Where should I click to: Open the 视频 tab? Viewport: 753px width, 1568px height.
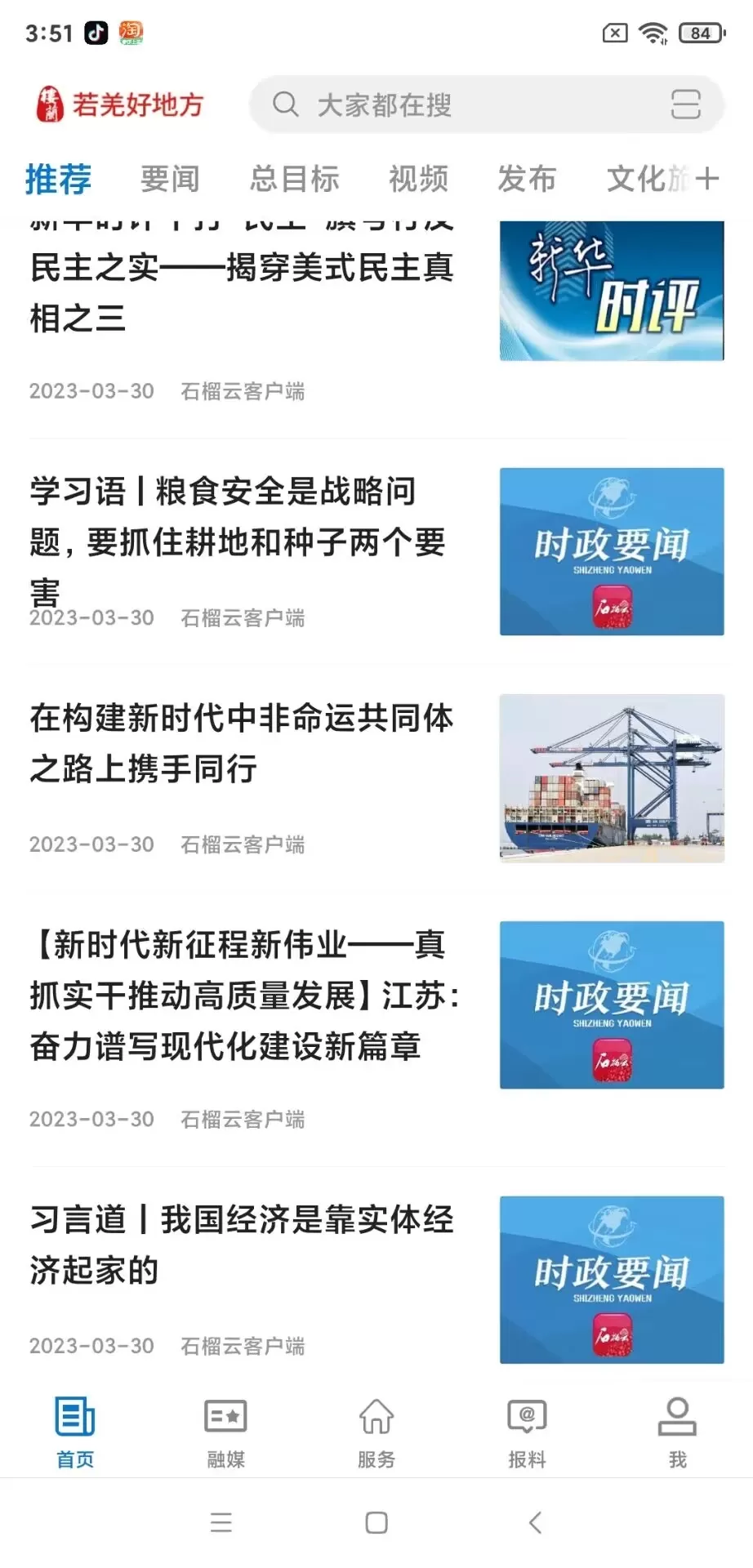418,179
